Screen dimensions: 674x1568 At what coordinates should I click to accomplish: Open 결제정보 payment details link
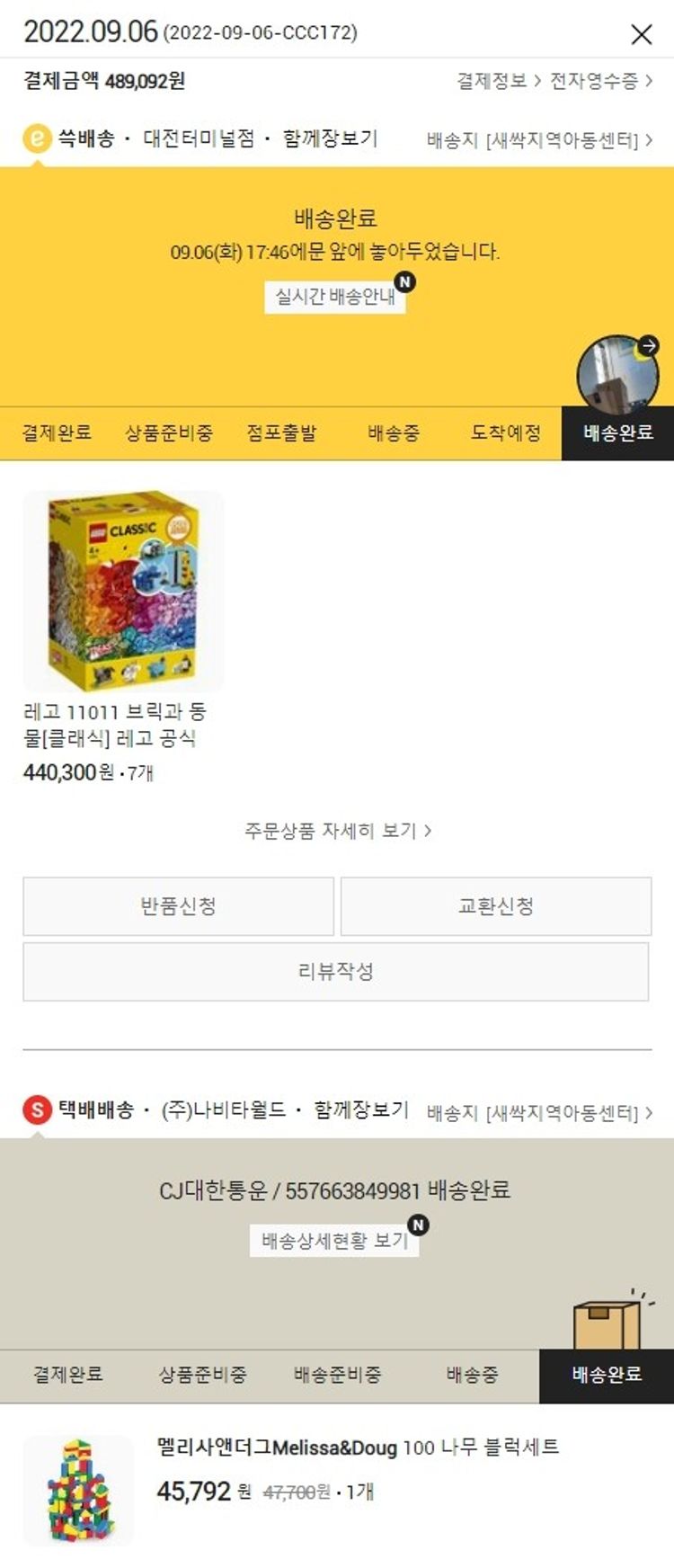point(498,81)
